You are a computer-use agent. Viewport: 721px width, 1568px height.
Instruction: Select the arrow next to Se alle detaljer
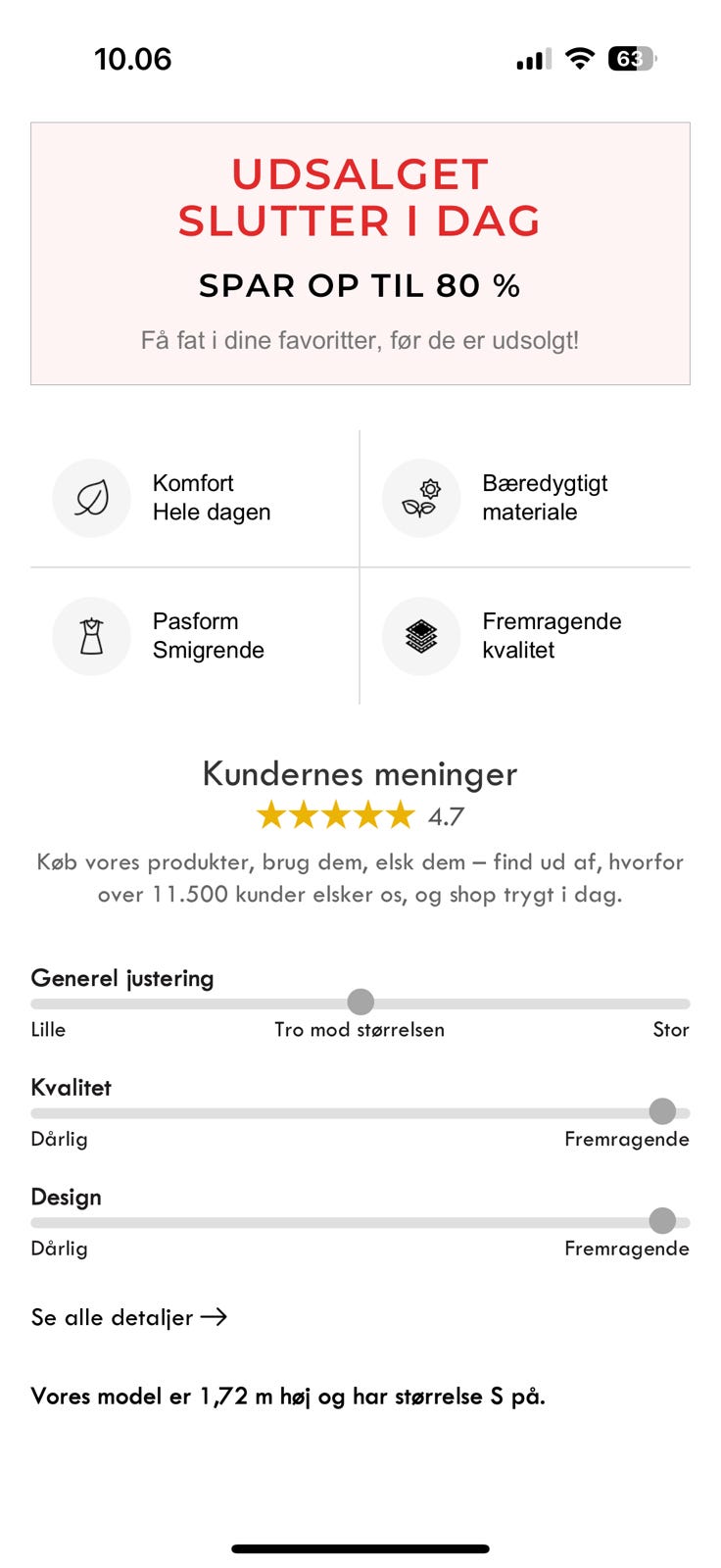[215, 1317]
